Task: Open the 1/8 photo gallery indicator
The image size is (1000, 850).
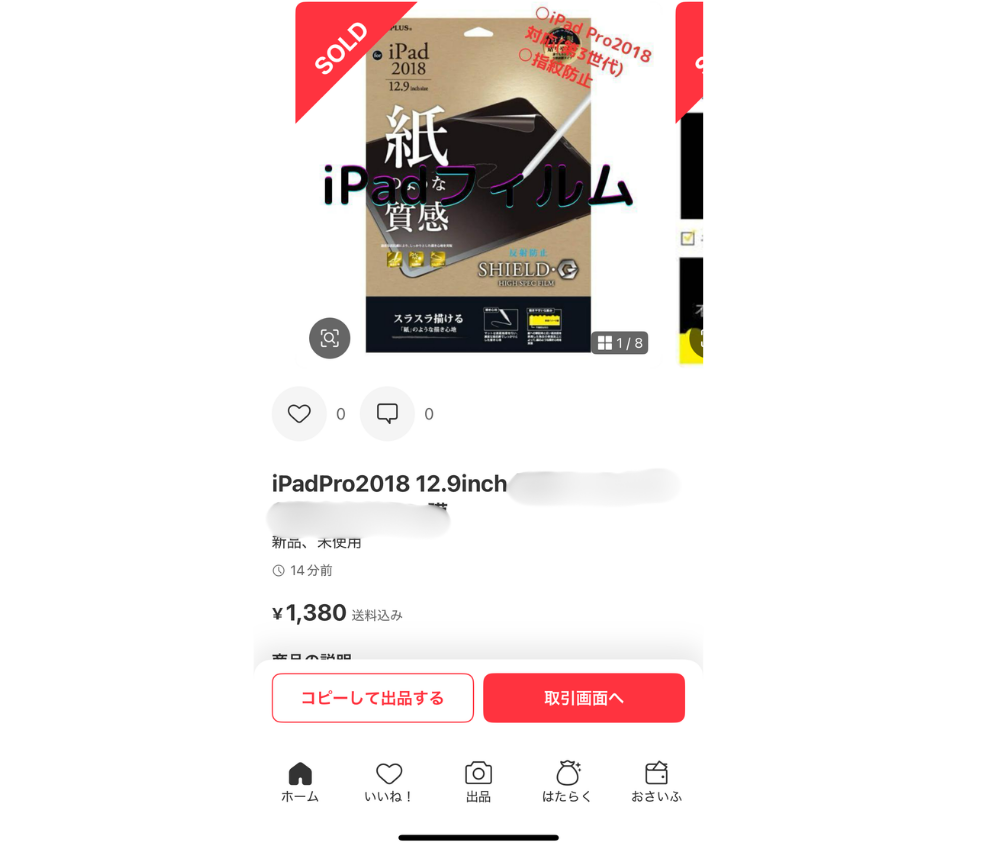Action: pos(620,343)
